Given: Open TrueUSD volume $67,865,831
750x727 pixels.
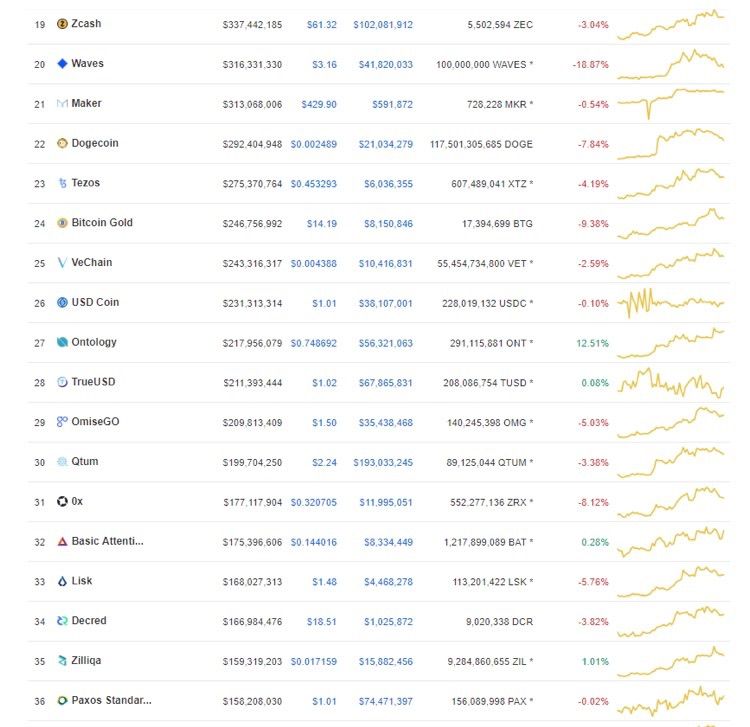Looking at the screenshot, I should point(382,382).
